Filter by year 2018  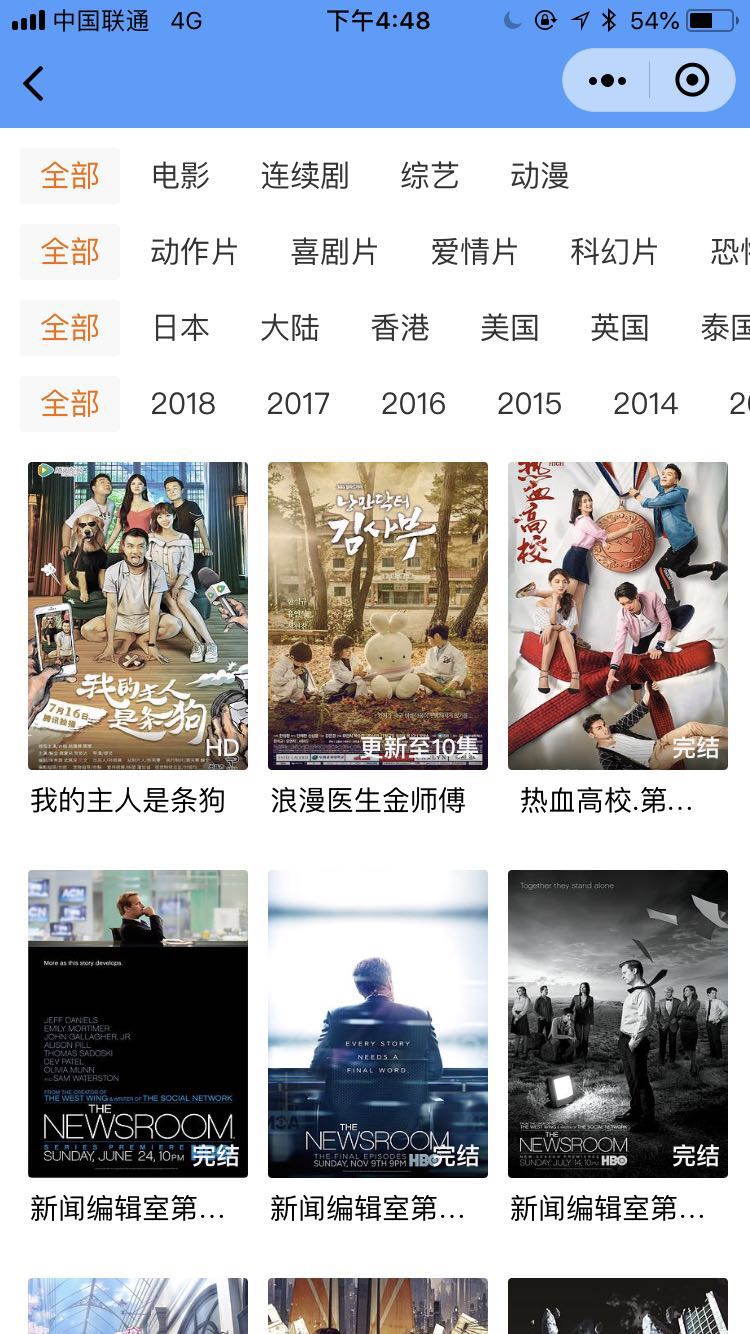coord(183,404)
